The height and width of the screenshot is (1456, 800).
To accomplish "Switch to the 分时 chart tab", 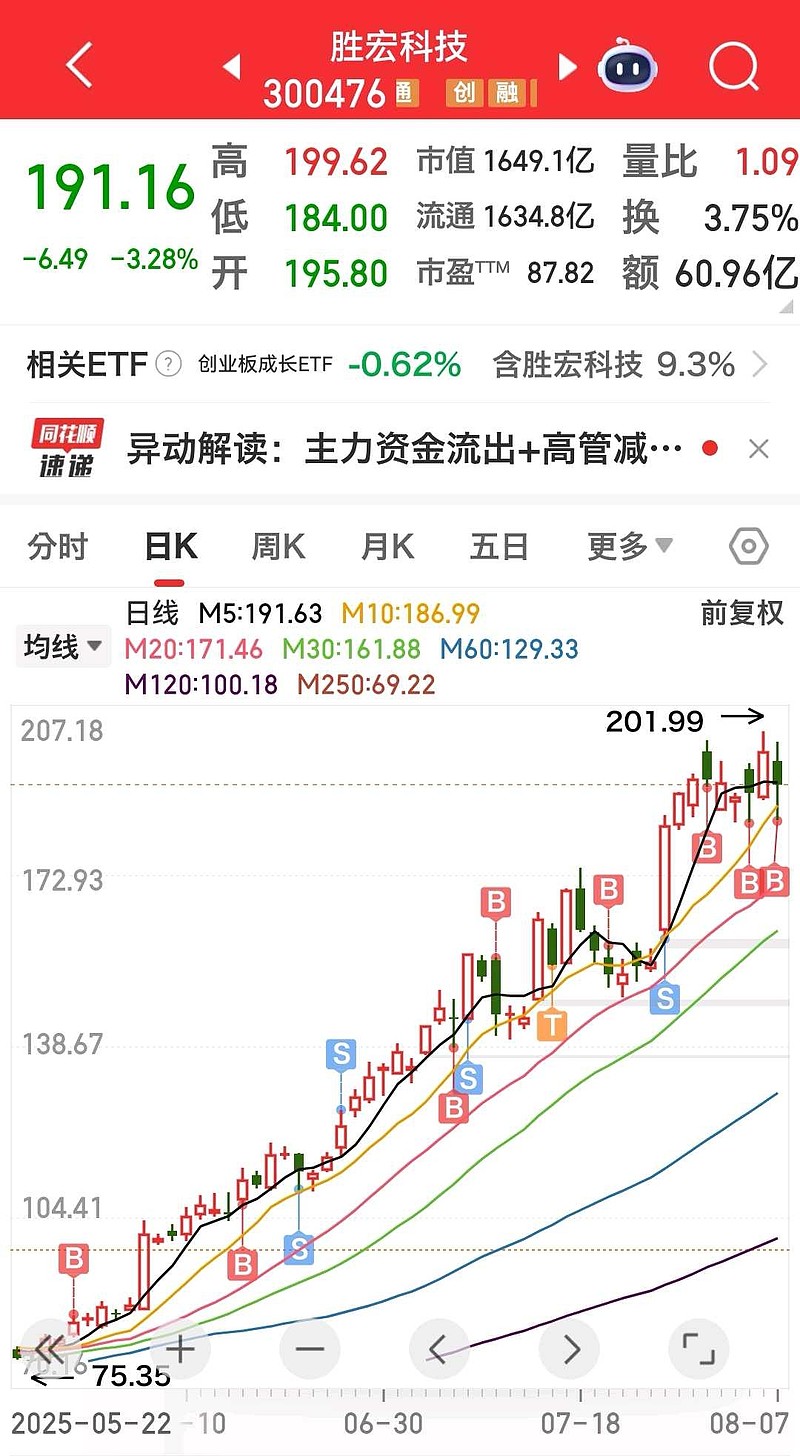I will [x=58, y=547].
